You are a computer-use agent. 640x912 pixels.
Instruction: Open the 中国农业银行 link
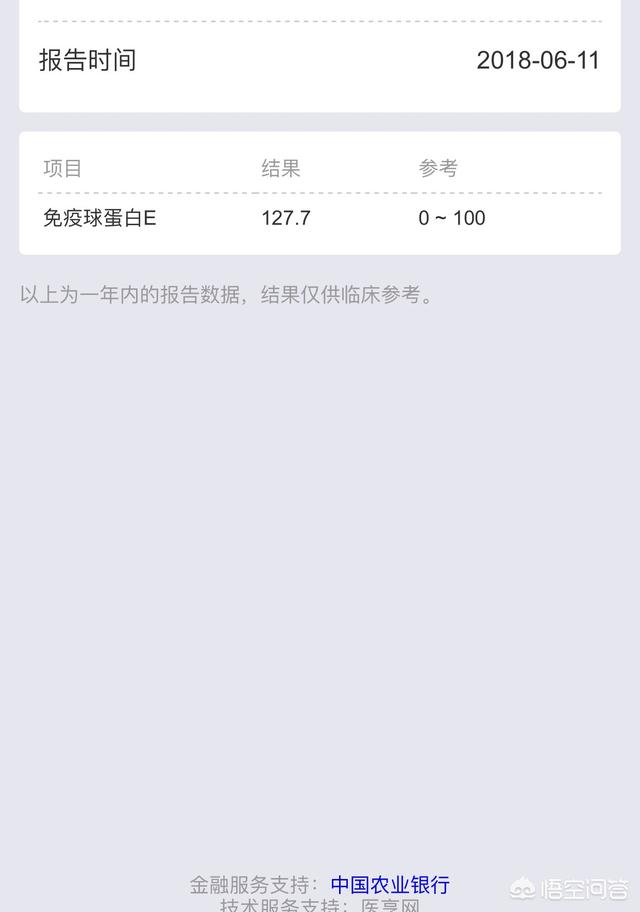pyautogui.click(x=390, y=885)
